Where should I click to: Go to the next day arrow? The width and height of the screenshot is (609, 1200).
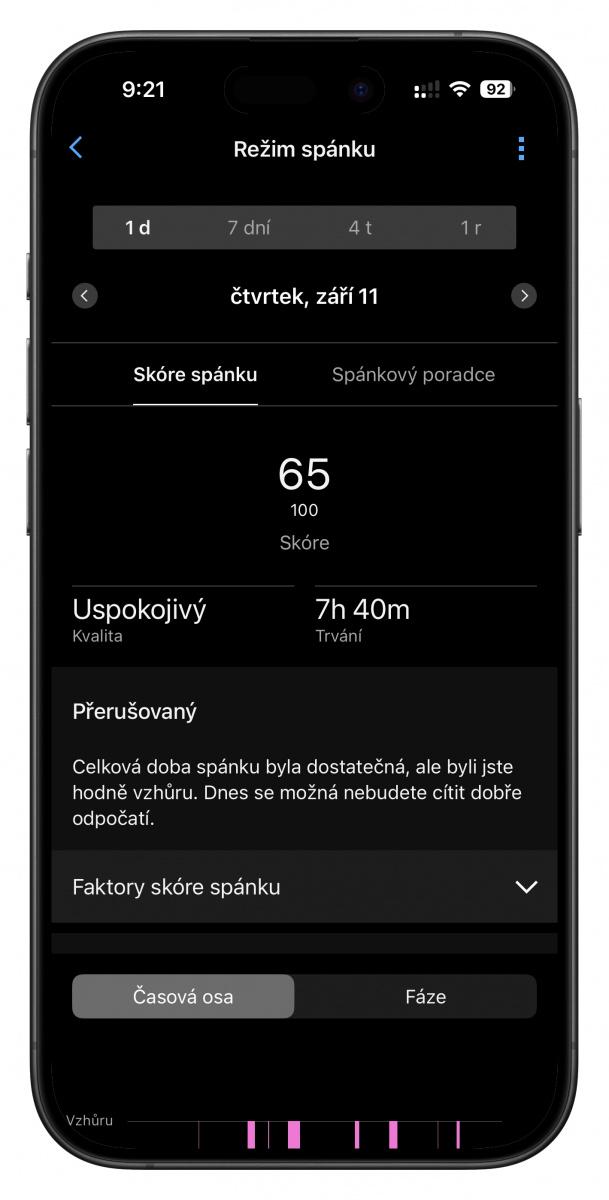click(x=524, y=296)
